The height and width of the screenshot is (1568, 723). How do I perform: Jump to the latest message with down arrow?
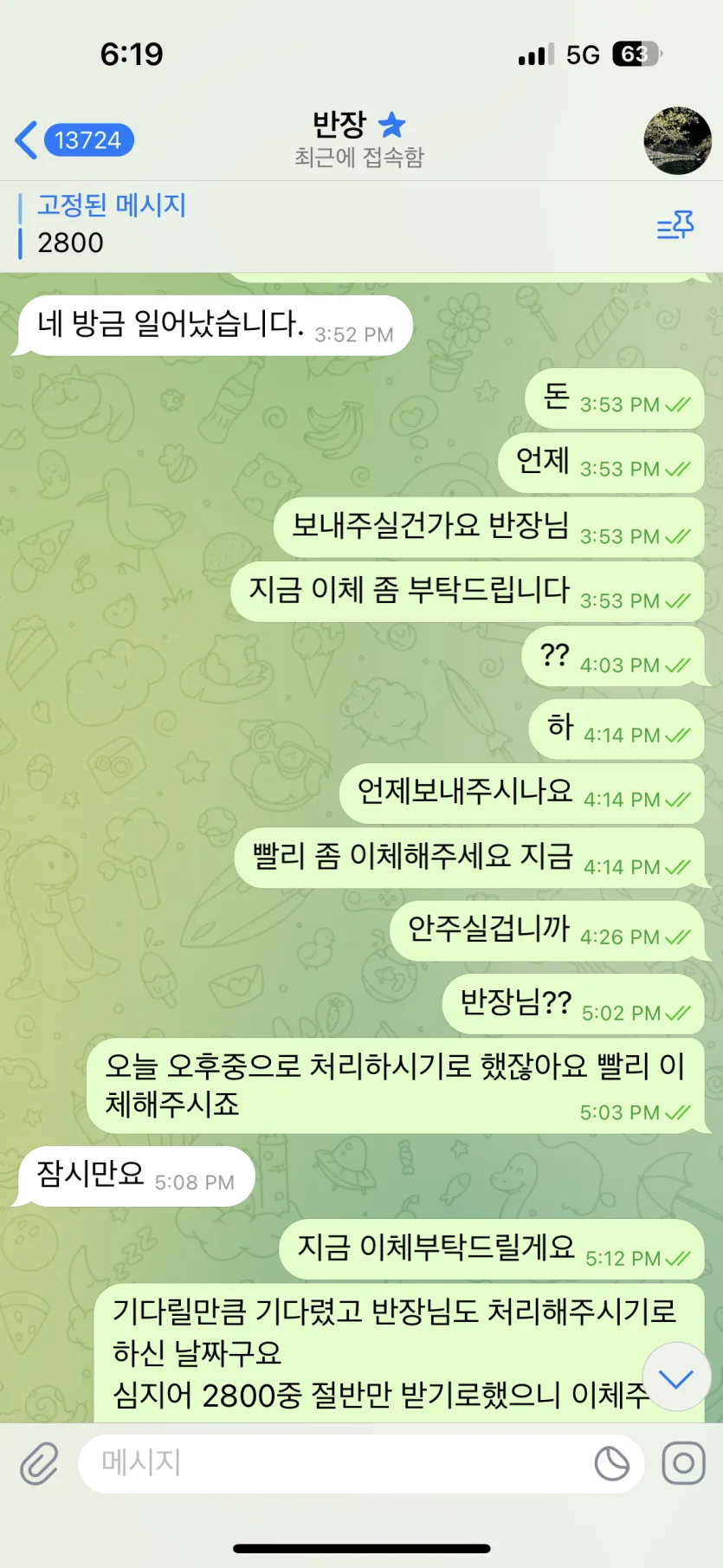coord(676,1377)
